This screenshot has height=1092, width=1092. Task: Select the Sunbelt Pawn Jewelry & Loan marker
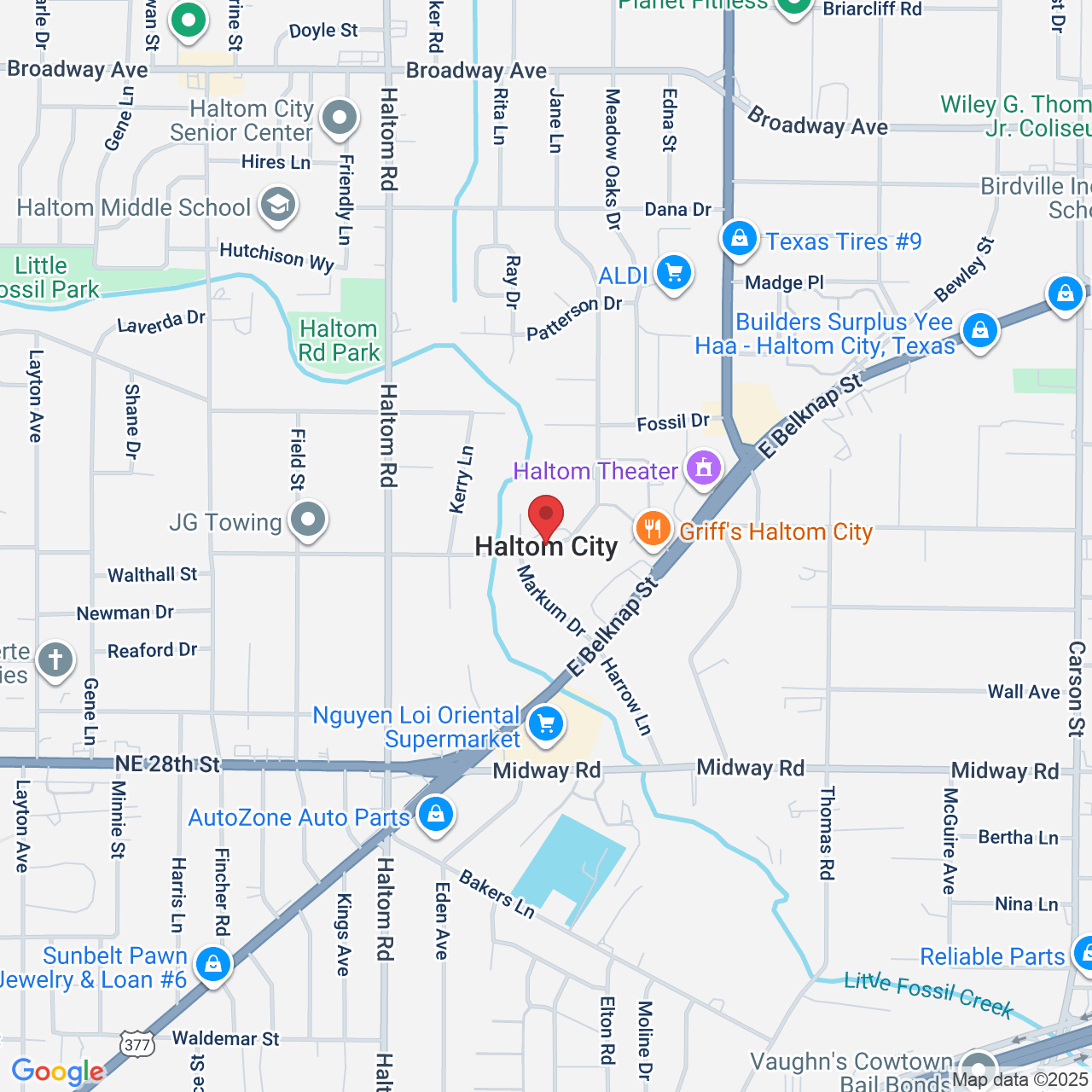pos(213,965)
